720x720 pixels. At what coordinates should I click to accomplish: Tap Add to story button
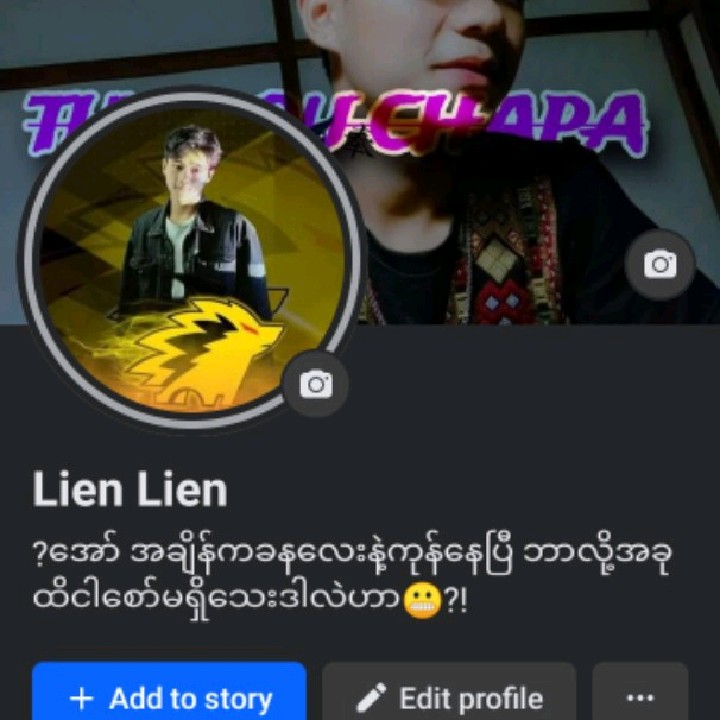(x=169, y=695)
